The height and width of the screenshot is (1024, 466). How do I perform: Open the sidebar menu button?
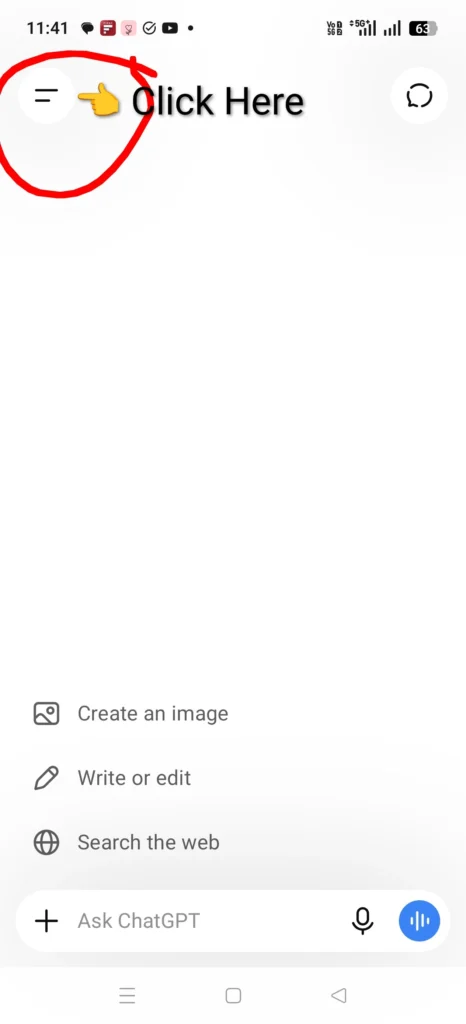tap(46, 96)
